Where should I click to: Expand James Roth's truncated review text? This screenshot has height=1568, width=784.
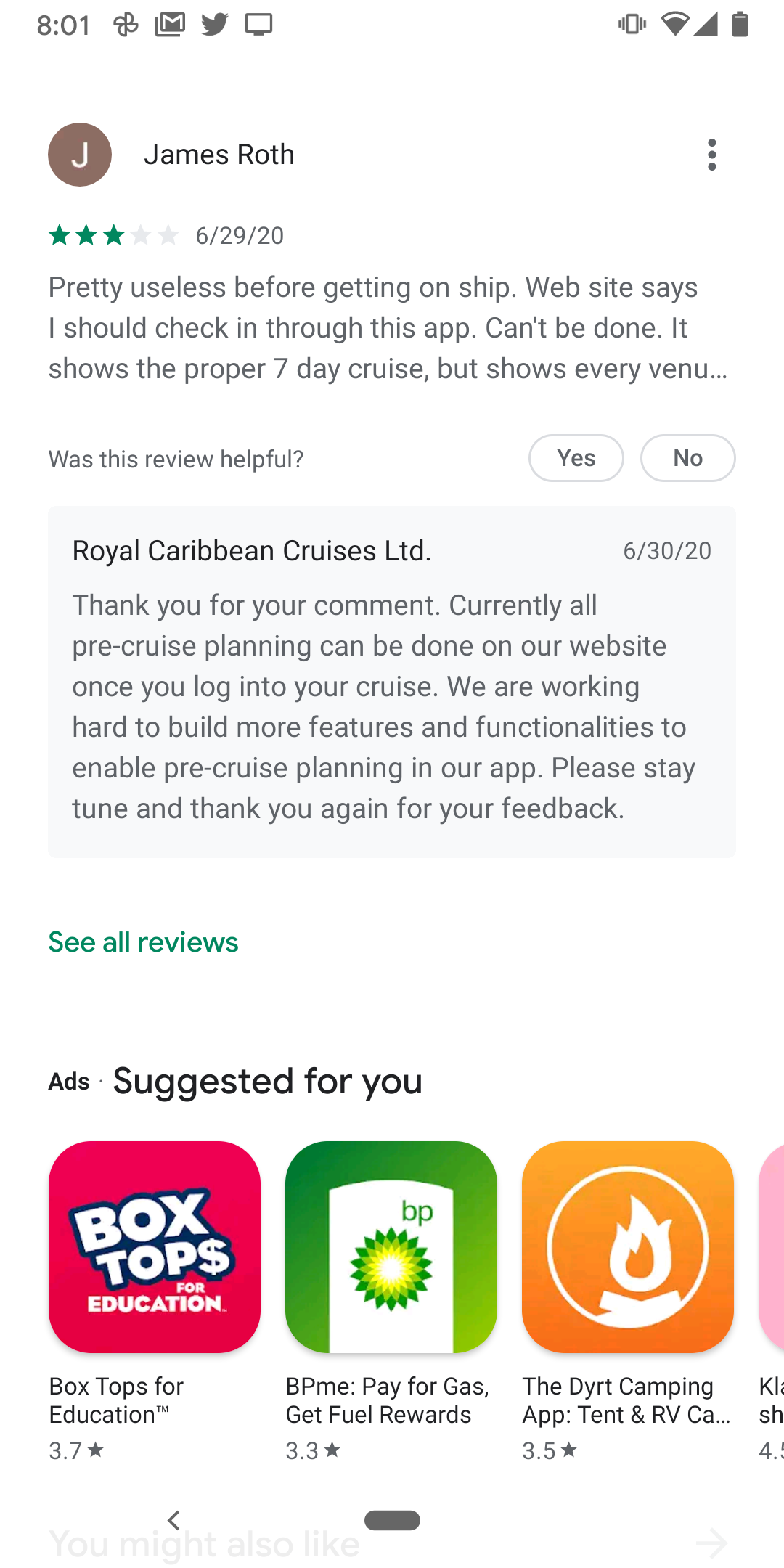tap(388, 328)
